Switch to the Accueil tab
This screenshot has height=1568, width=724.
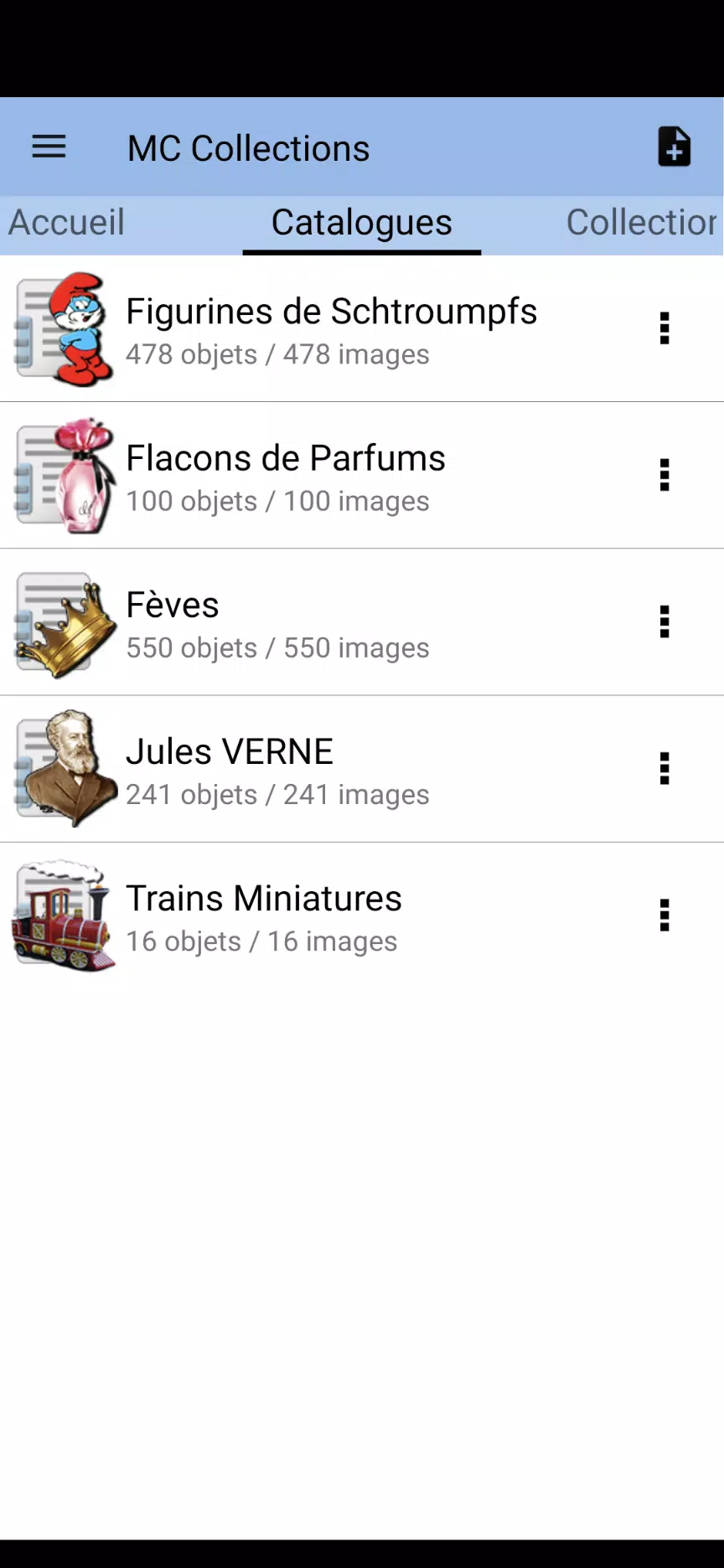pyautogui.click(x=67, y=223)
